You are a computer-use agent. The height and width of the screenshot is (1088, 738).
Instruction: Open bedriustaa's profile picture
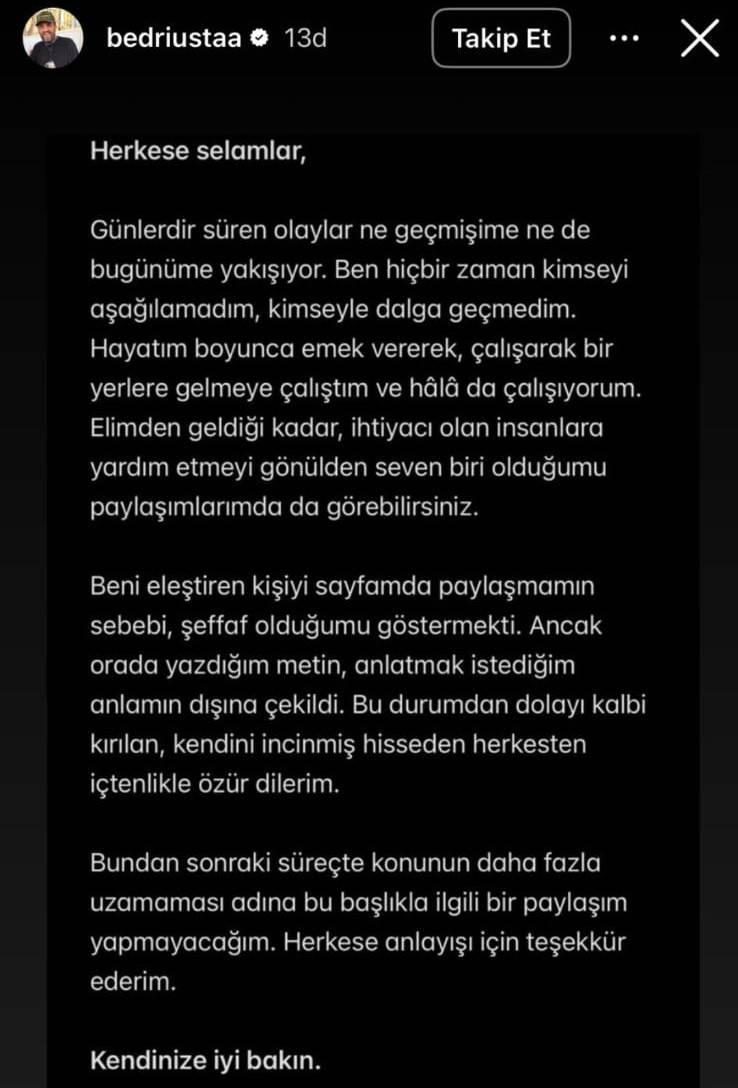click(x=53, y=38)
